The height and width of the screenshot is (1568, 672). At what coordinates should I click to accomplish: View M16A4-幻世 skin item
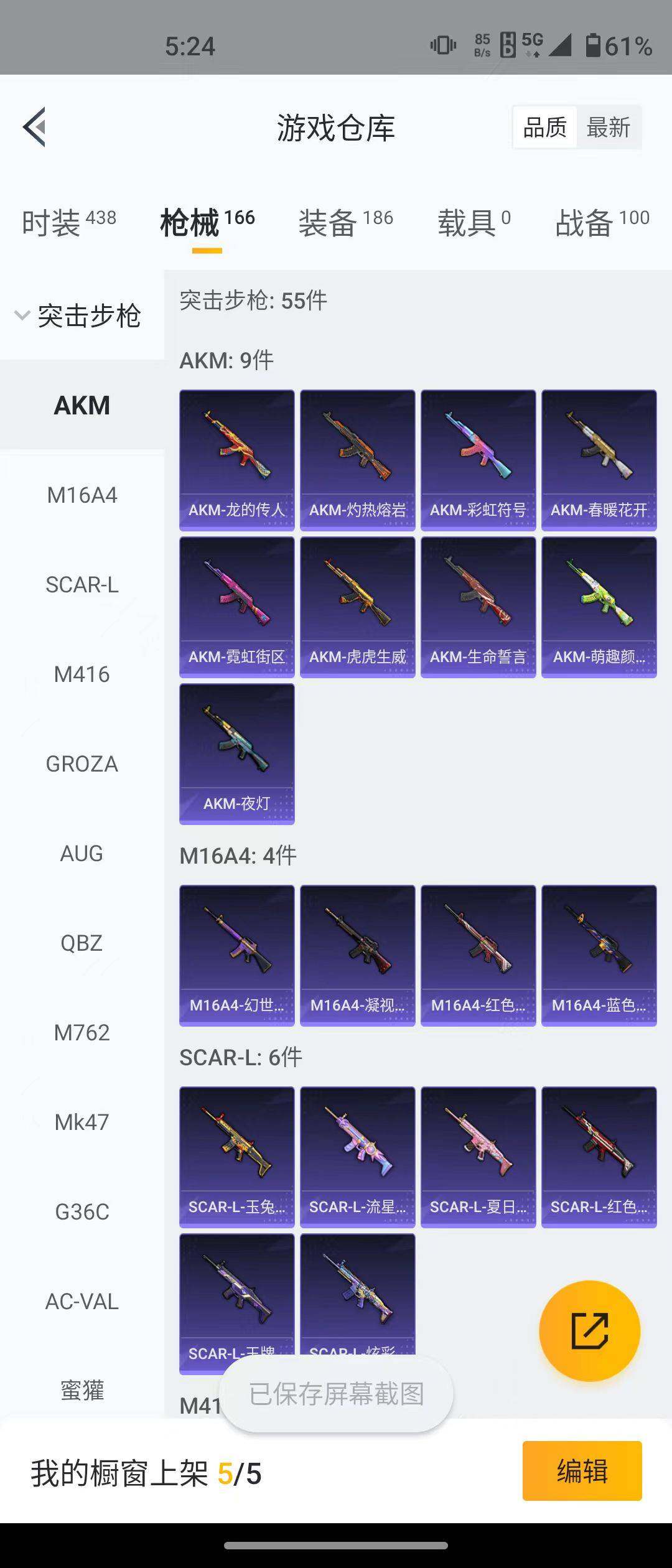tap(237, 955)
